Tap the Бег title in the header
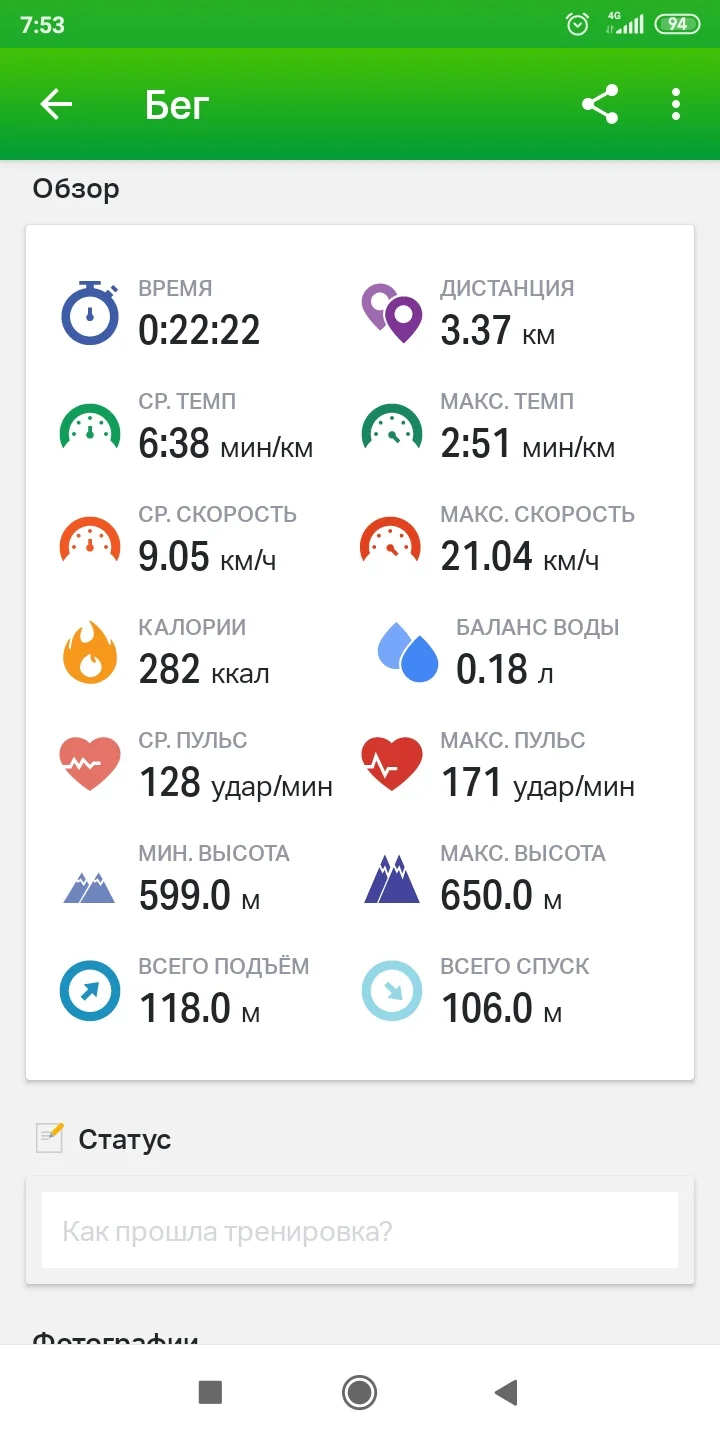720x1440 pixels. [x=176, y=104]
